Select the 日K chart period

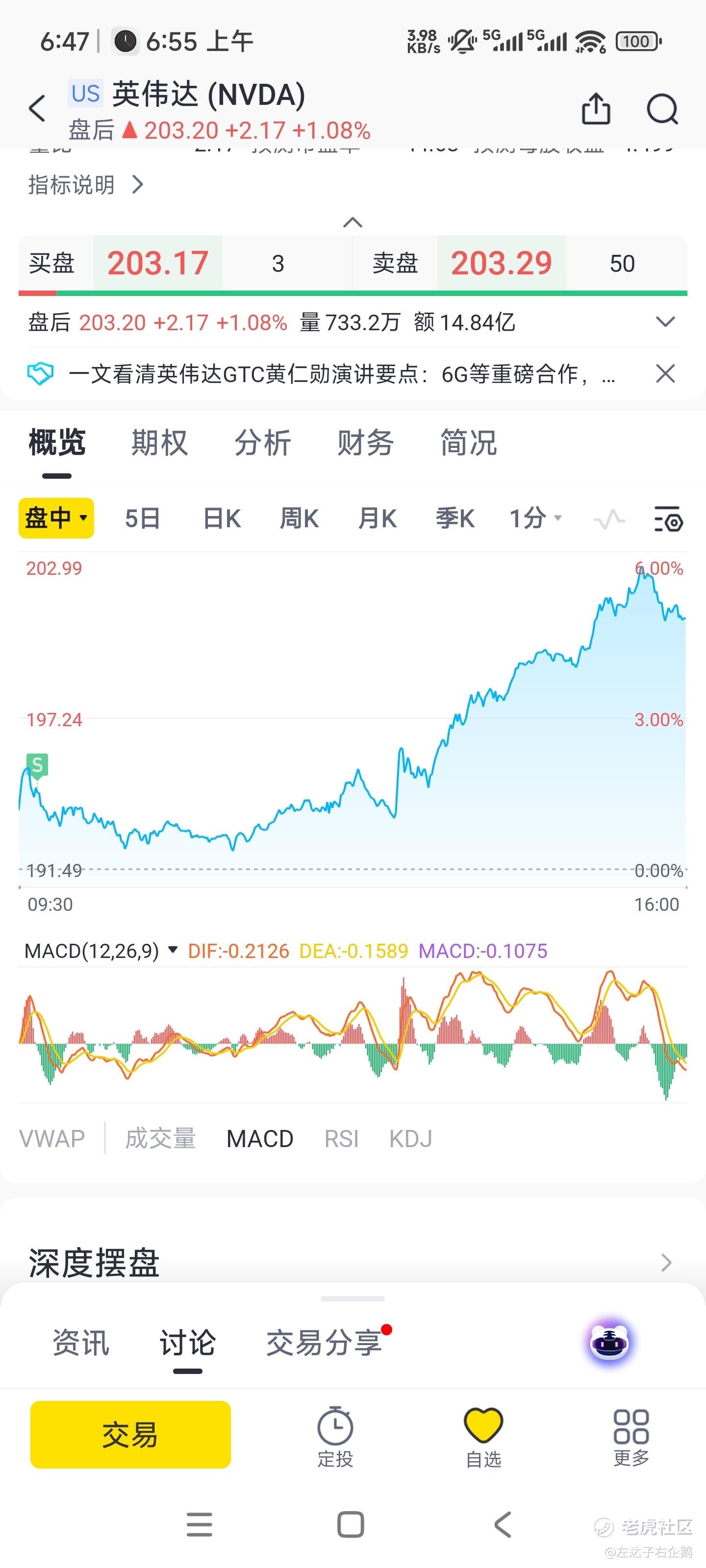[x=222, y=518]
